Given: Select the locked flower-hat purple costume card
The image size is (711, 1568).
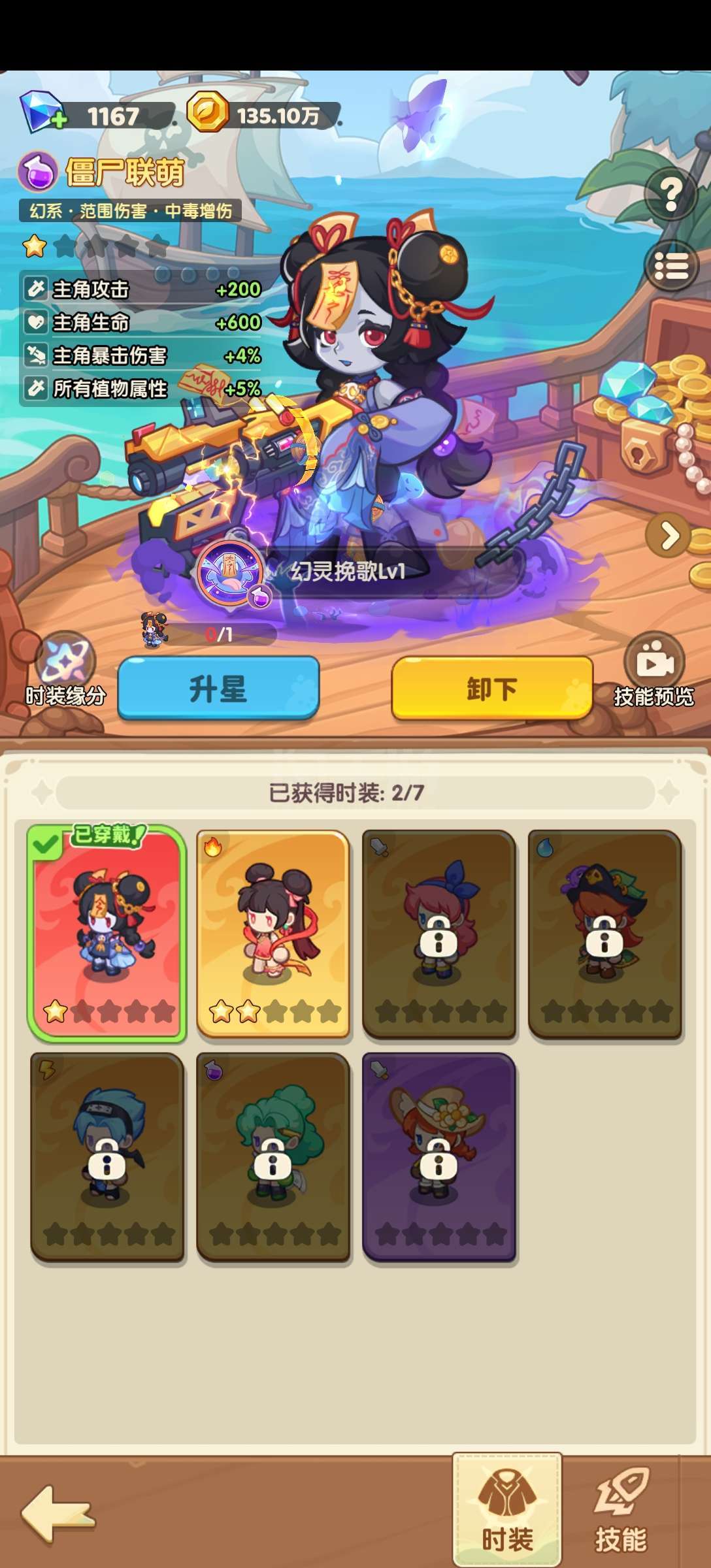Looking at the screenshot, I should click(x=438, y=1156).
